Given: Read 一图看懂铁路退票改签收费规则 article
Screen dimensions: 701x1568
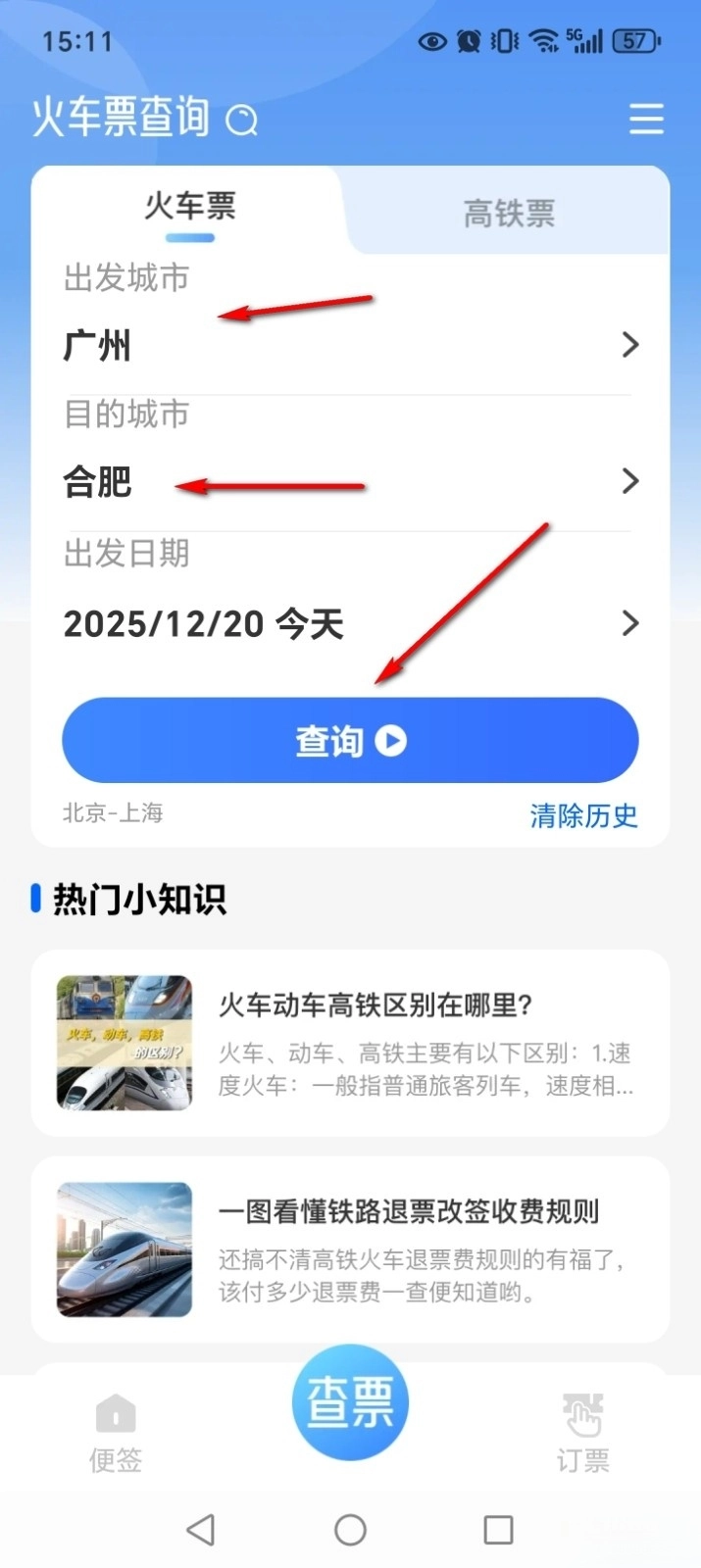Looking at the screenshot, I should pyautogui.click(x=350, y=1249).
